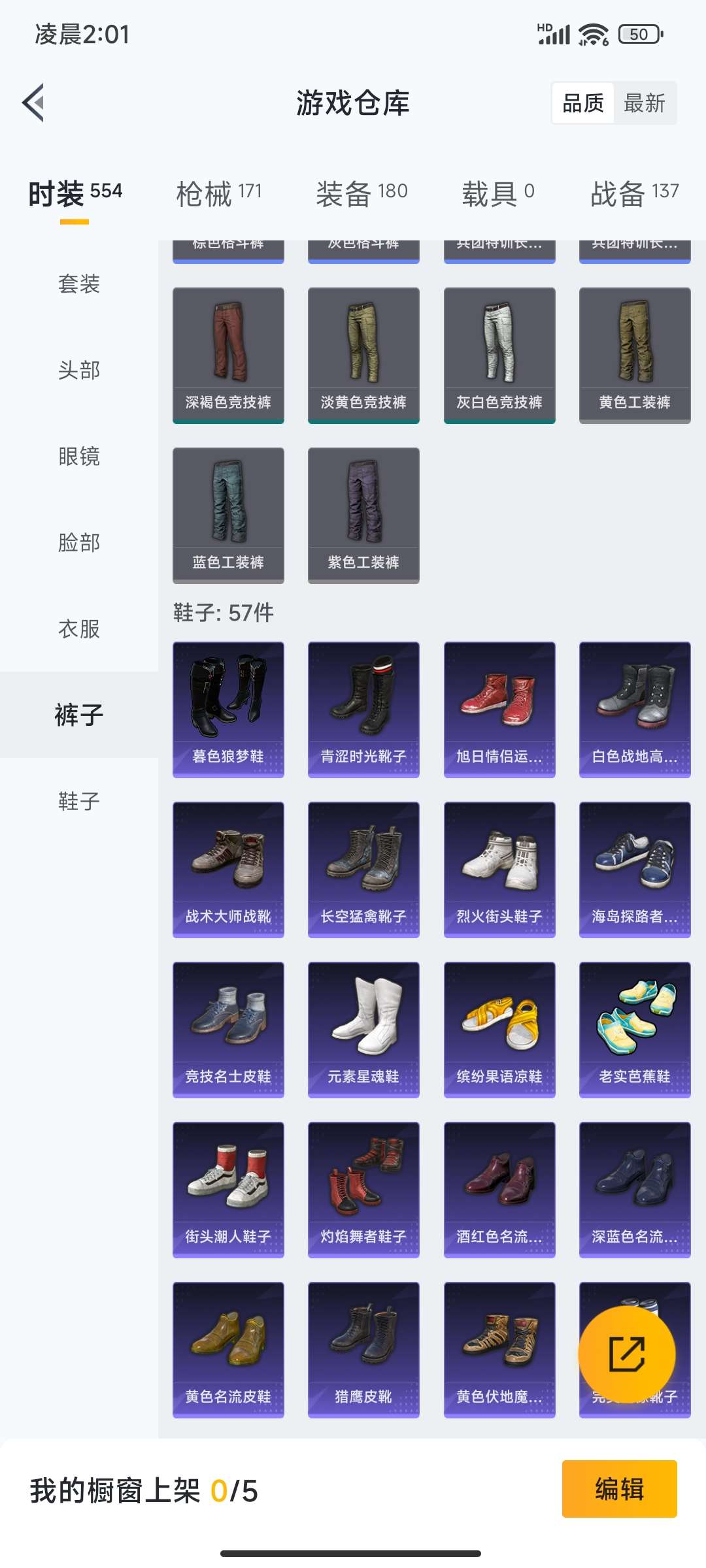706x1568 pixels.
Task: Open the 老实芭蕉鞋 item
Action: (x=635, y=1030)
